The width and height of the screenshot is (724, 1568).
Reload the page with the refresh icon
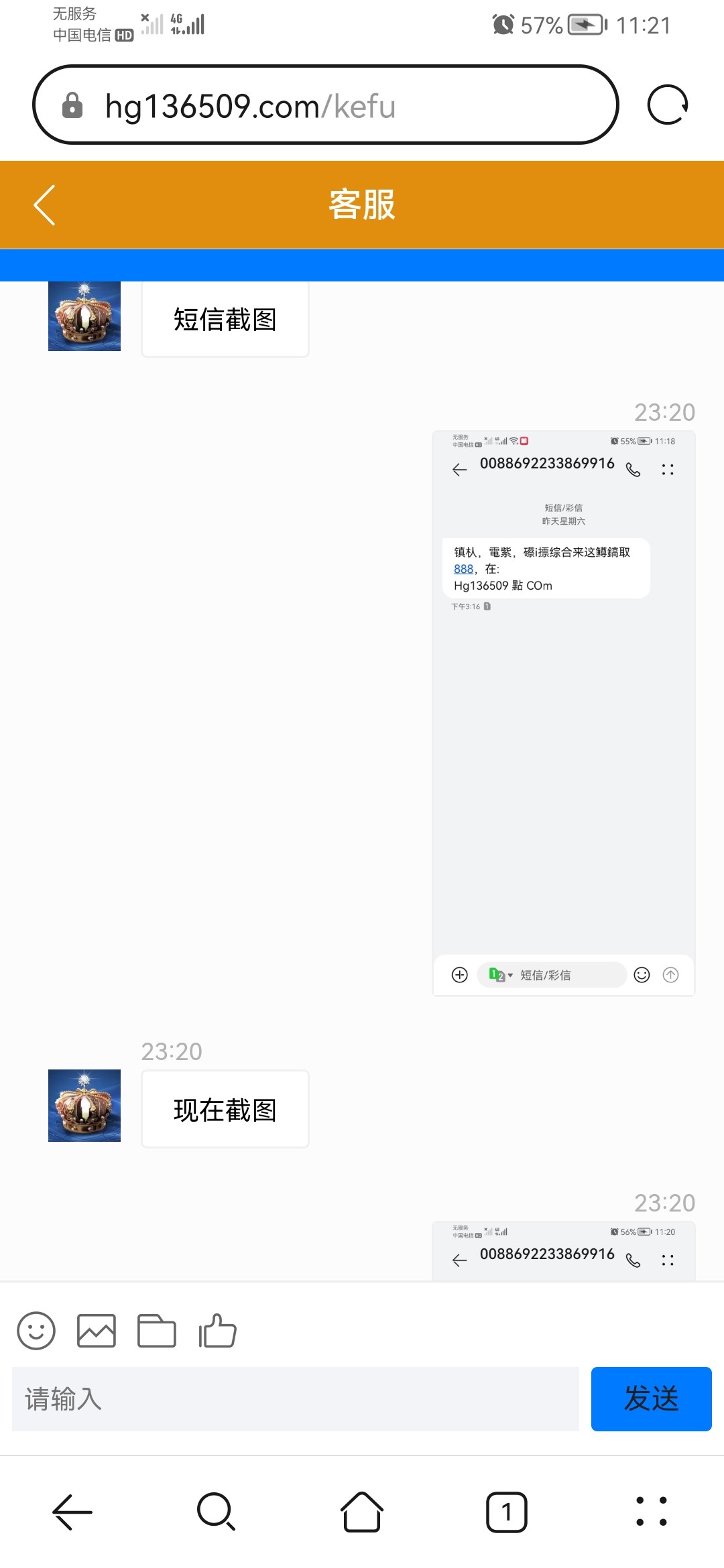coord(667,105)
